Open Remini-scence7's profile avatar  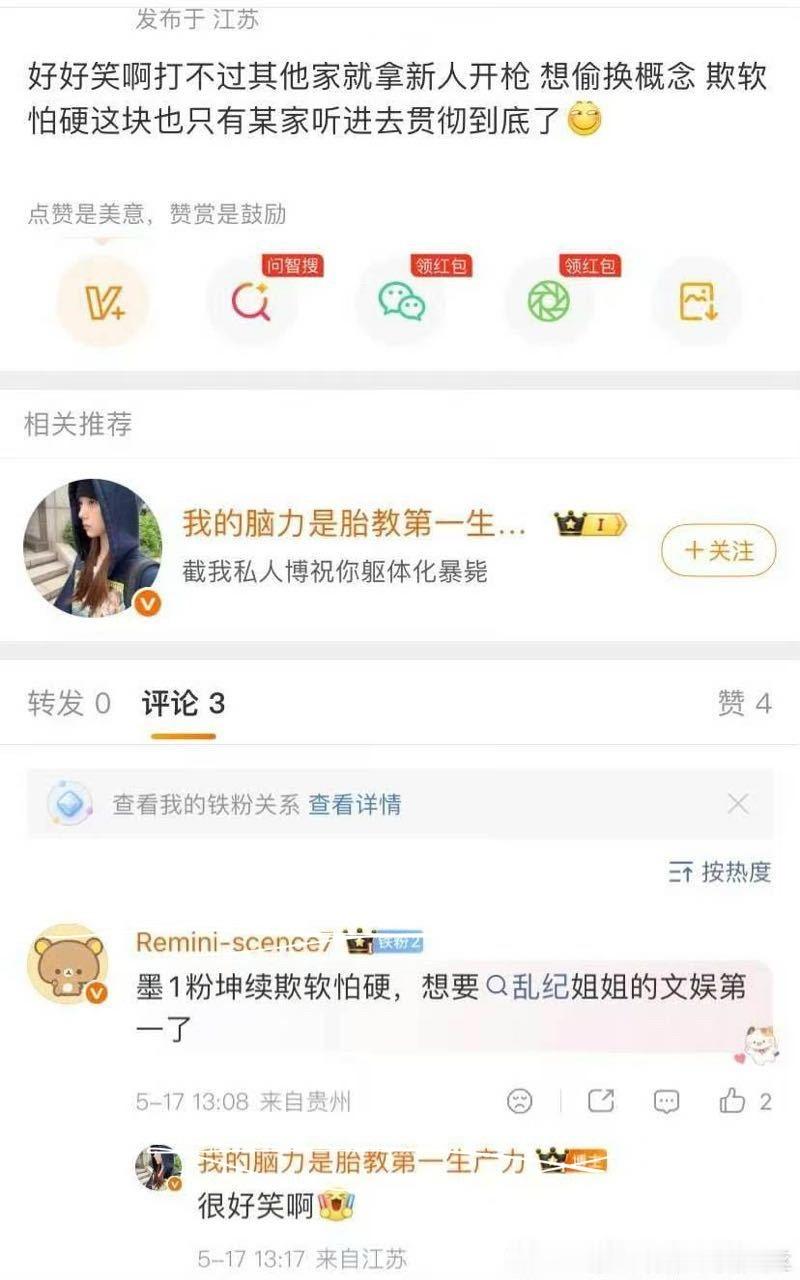click(x=67, y=964)
